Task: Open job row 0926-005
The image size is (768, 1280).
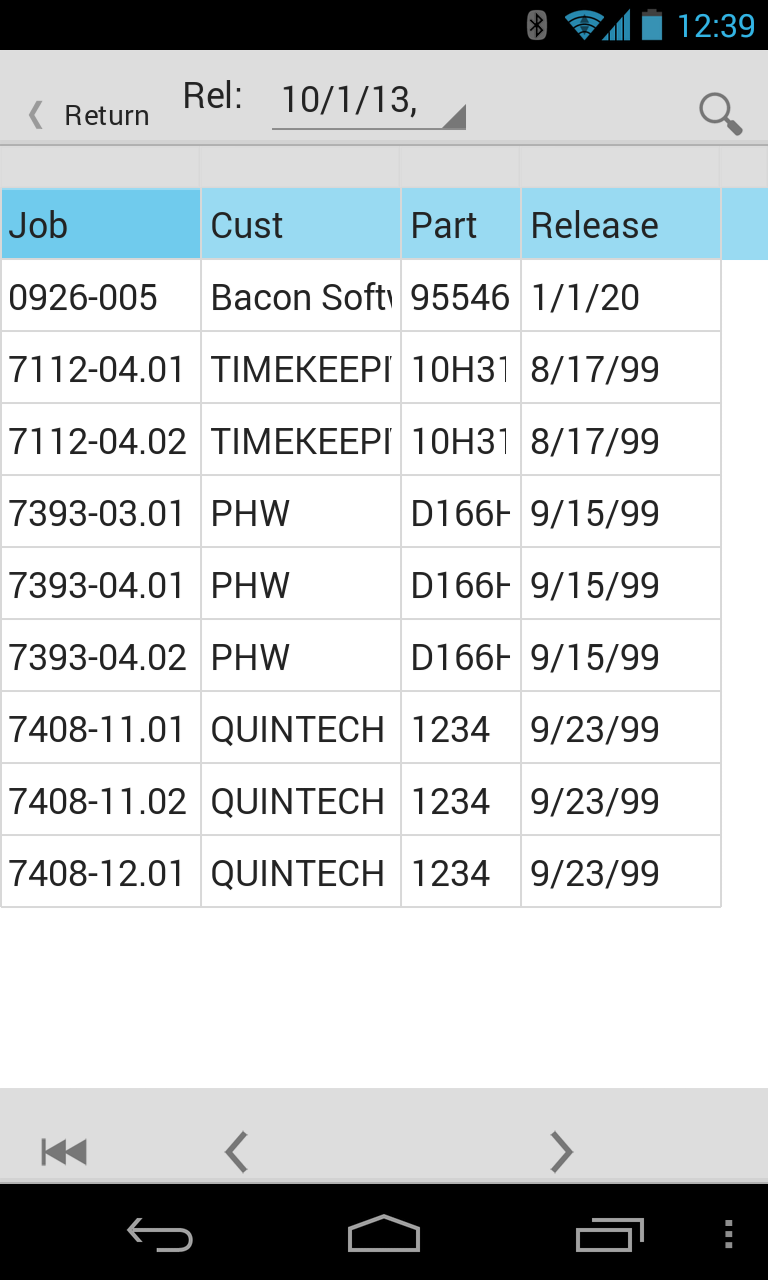Action: pos(360,297)
